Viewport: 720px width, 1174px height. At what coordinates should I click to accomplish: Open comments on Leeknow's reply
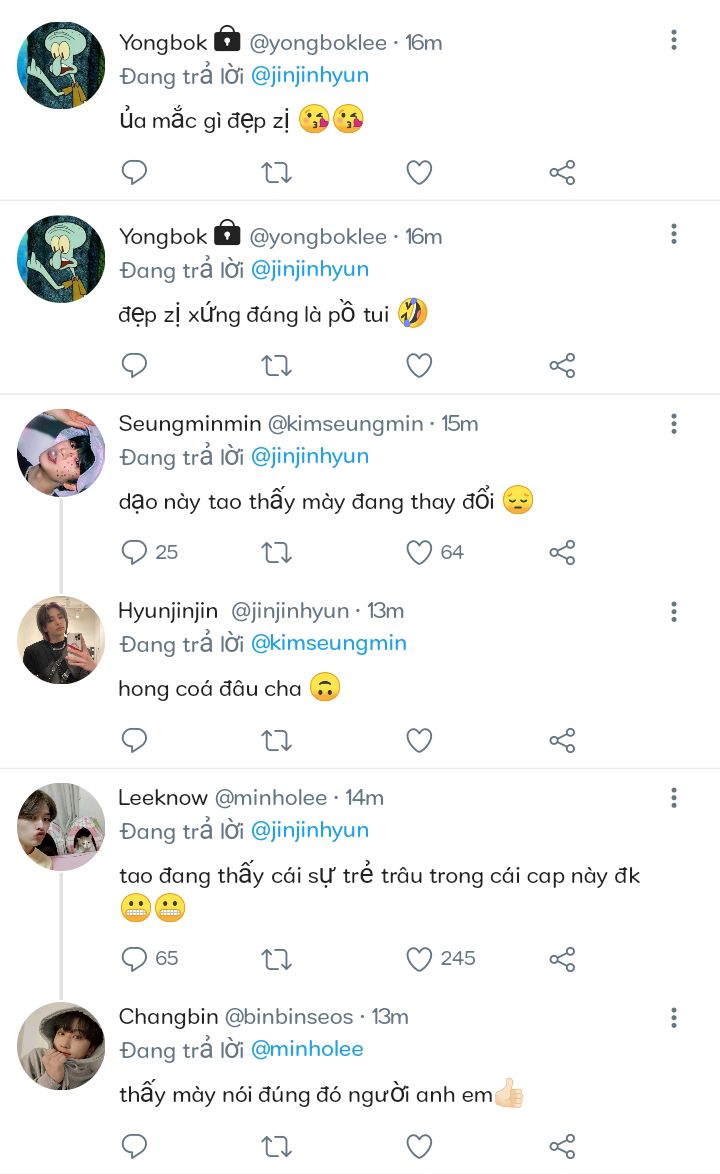pyautogui.click(x=135, y=959)
